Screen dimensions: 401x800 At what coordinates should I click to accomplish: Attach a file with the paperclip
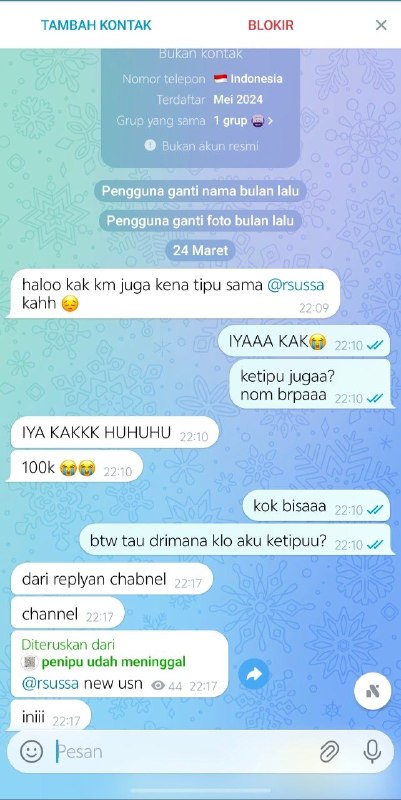(330, 752)
